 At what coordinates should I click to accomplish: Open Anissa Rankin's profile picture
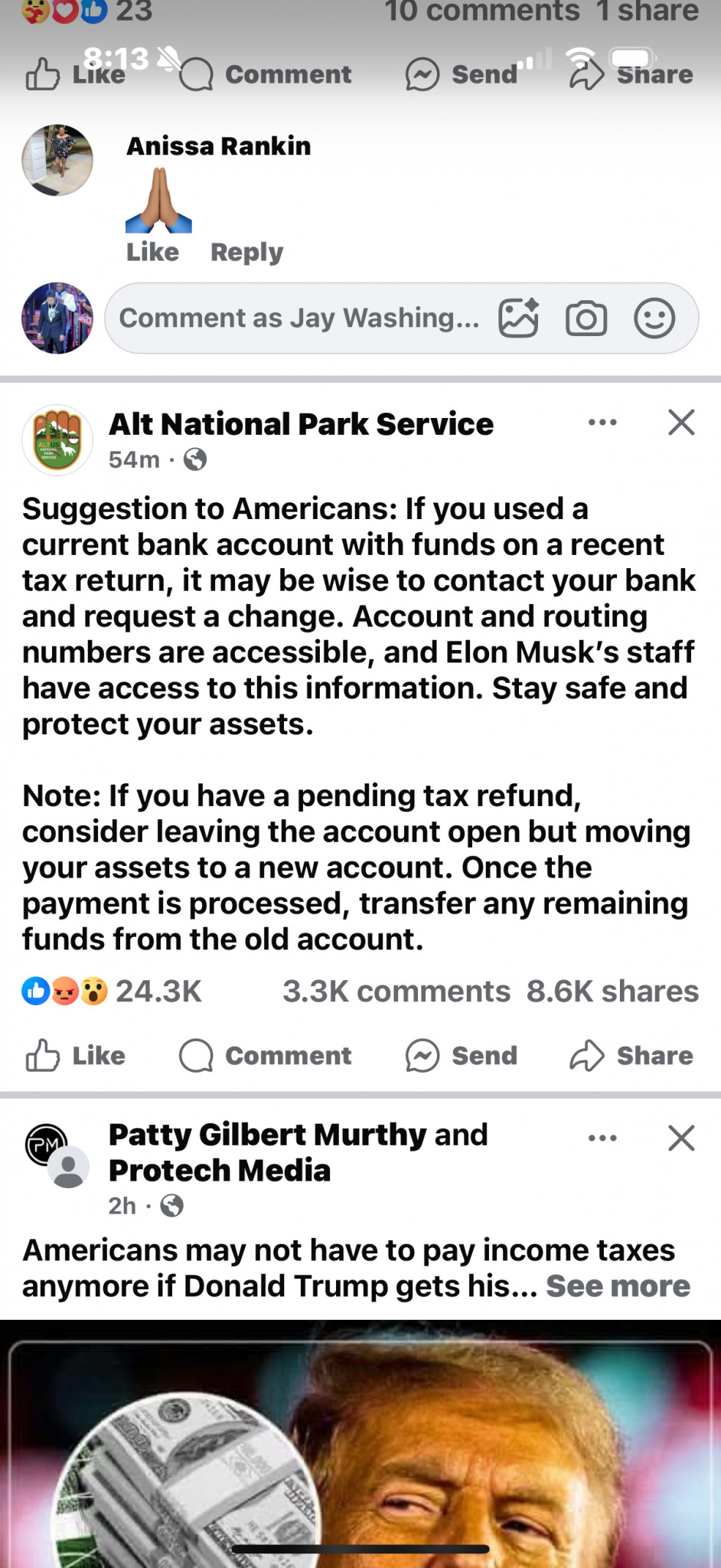pos(57,161)
